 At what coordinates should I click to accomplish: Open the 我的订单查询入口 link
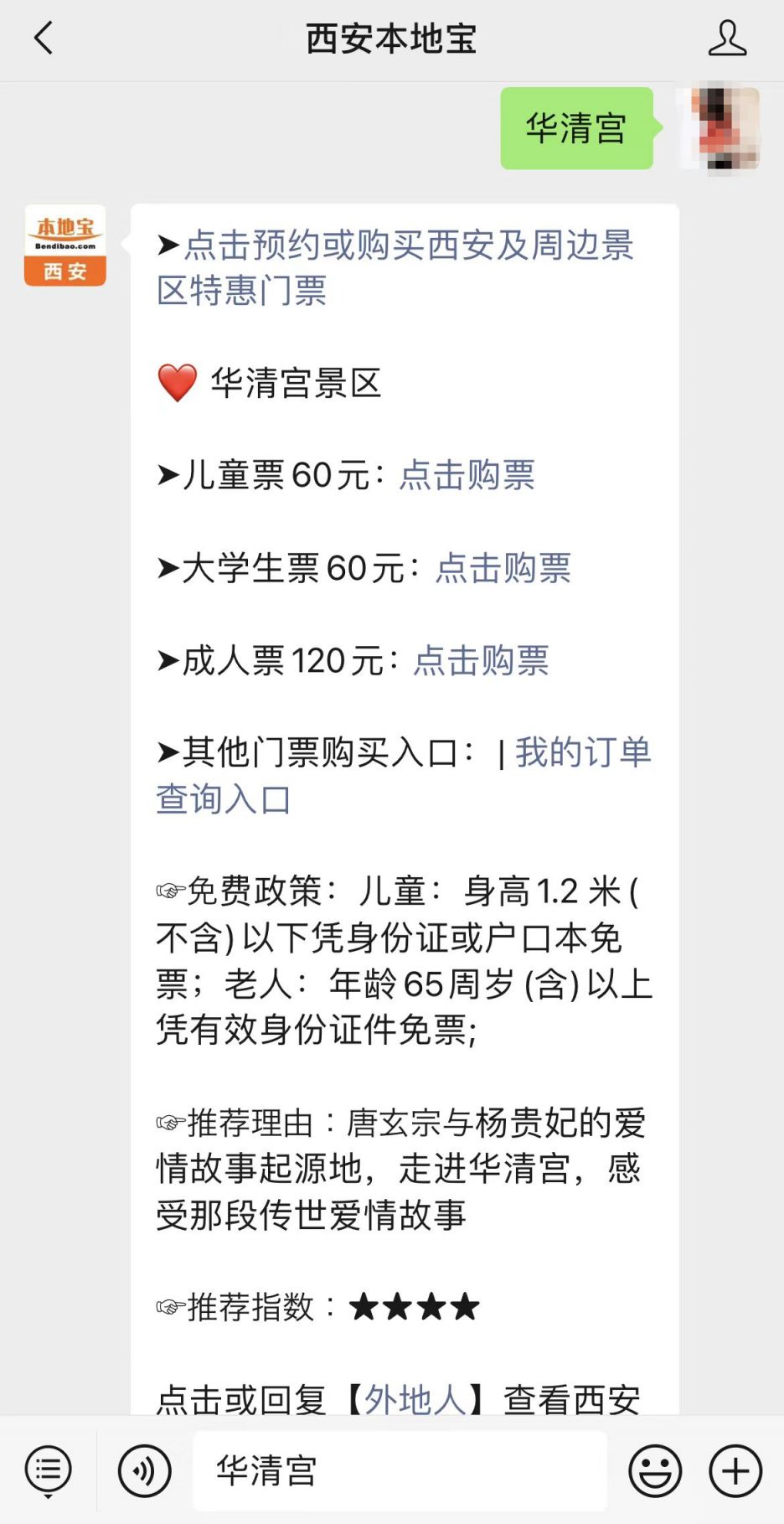[404, 776]
